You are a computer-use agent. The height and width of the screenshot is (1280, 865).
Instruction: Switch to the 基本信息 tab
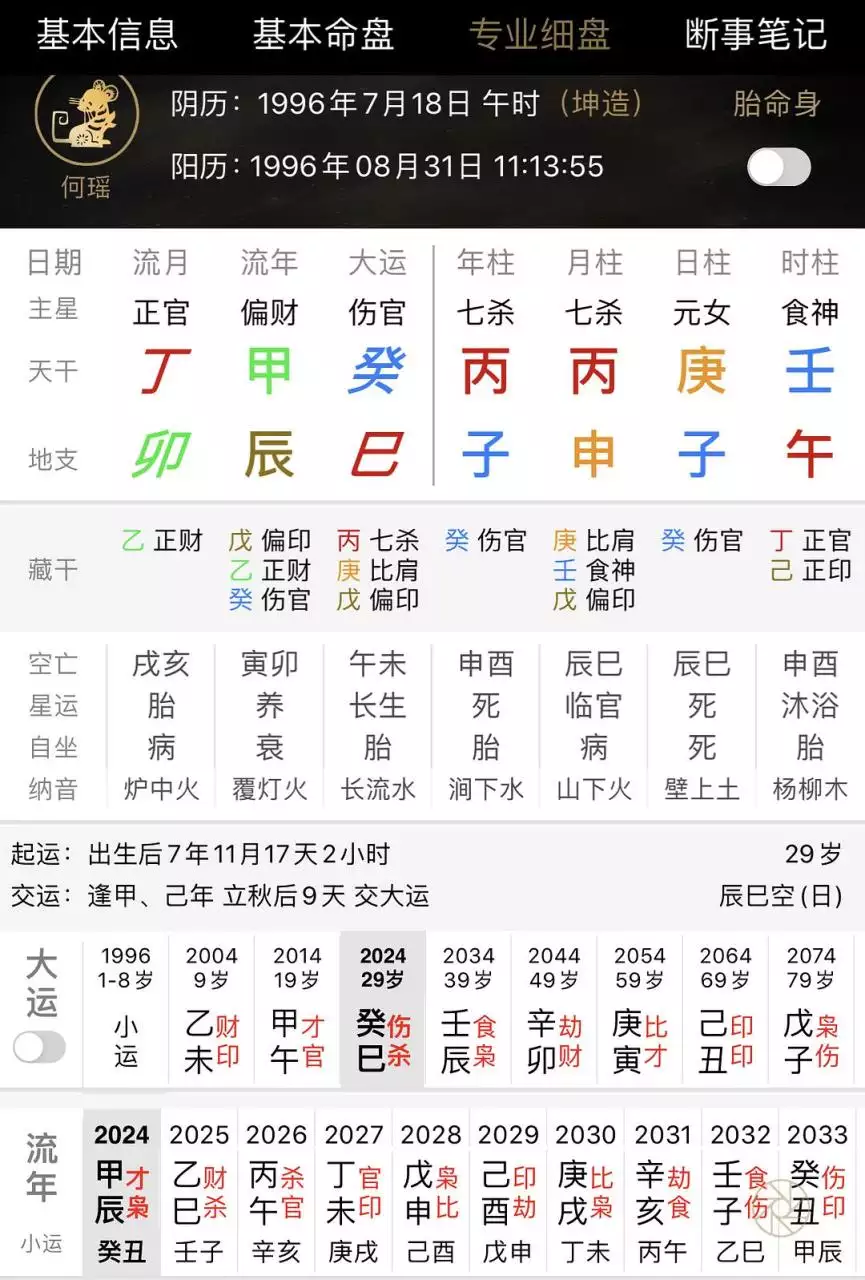click(106, 34)
